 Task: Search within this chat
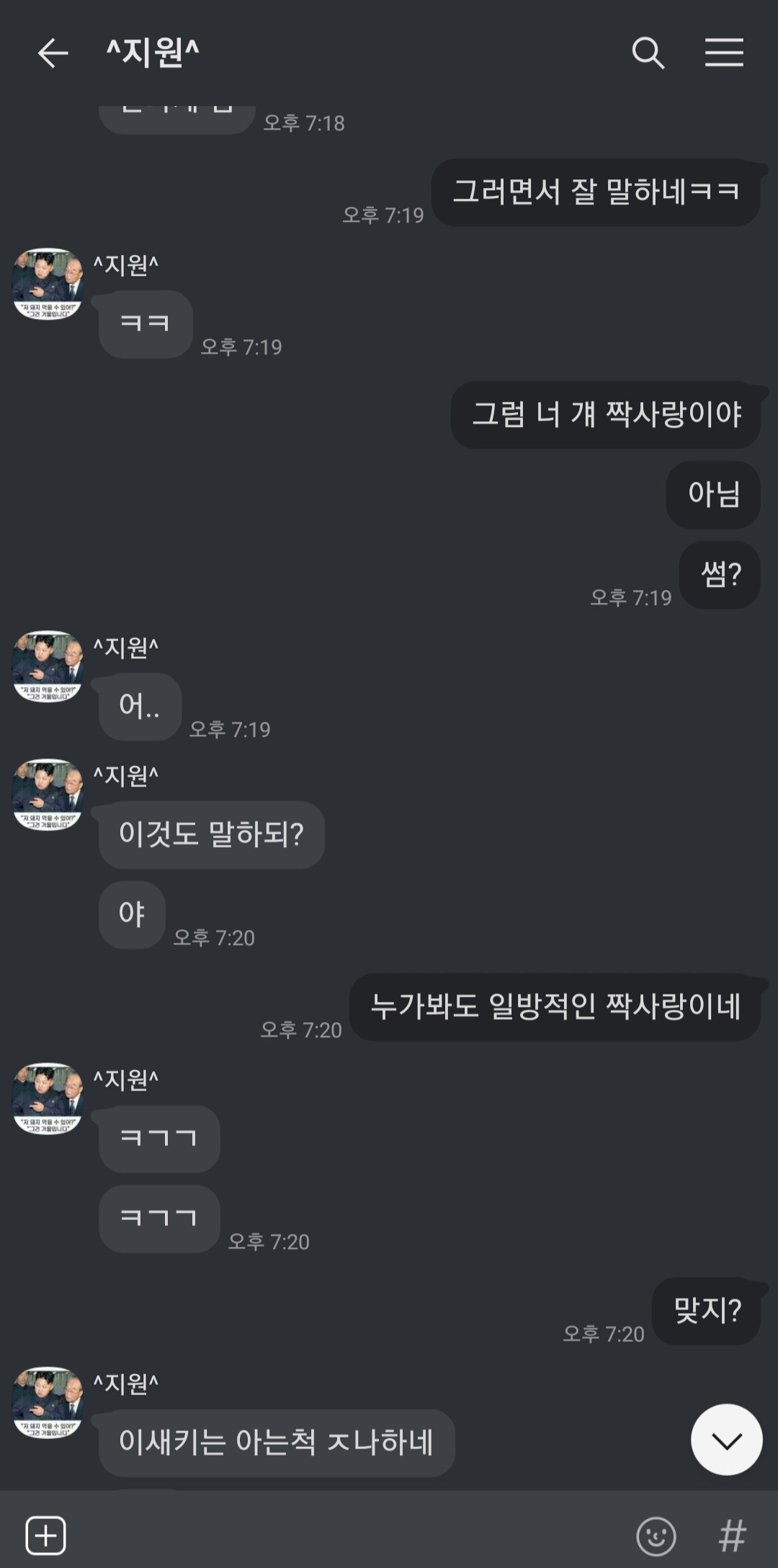click(648, 53)
